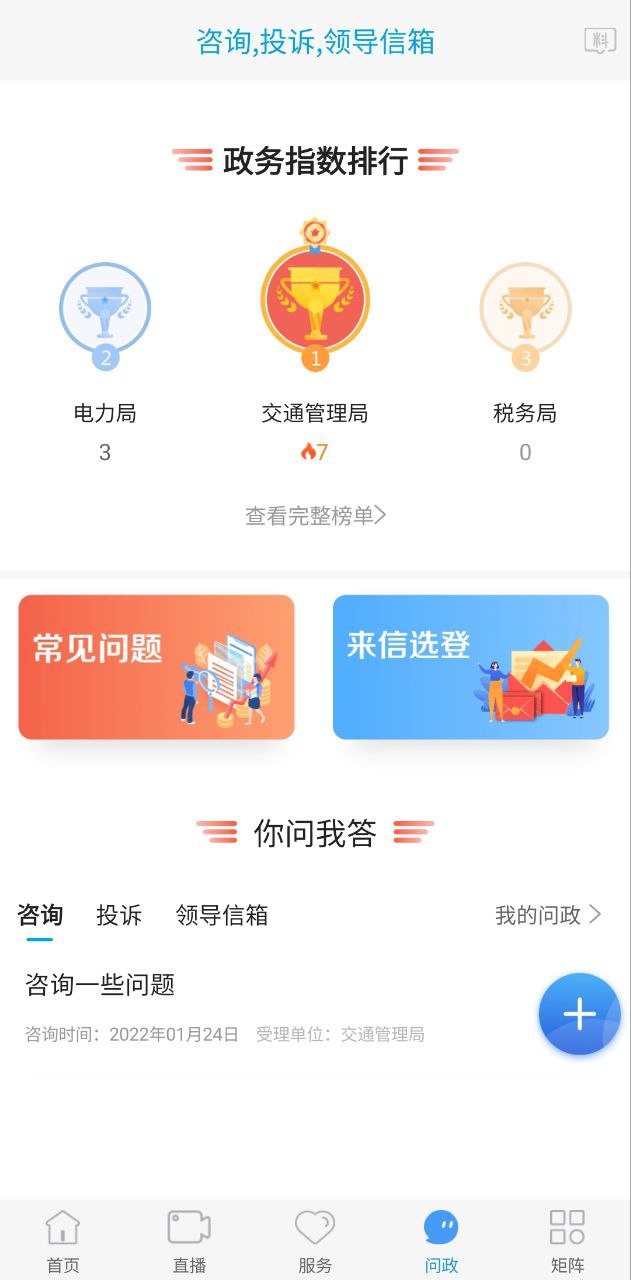Open the 来信选登 card
Viewport: 631px width, 1280px height.
(470, 667)
